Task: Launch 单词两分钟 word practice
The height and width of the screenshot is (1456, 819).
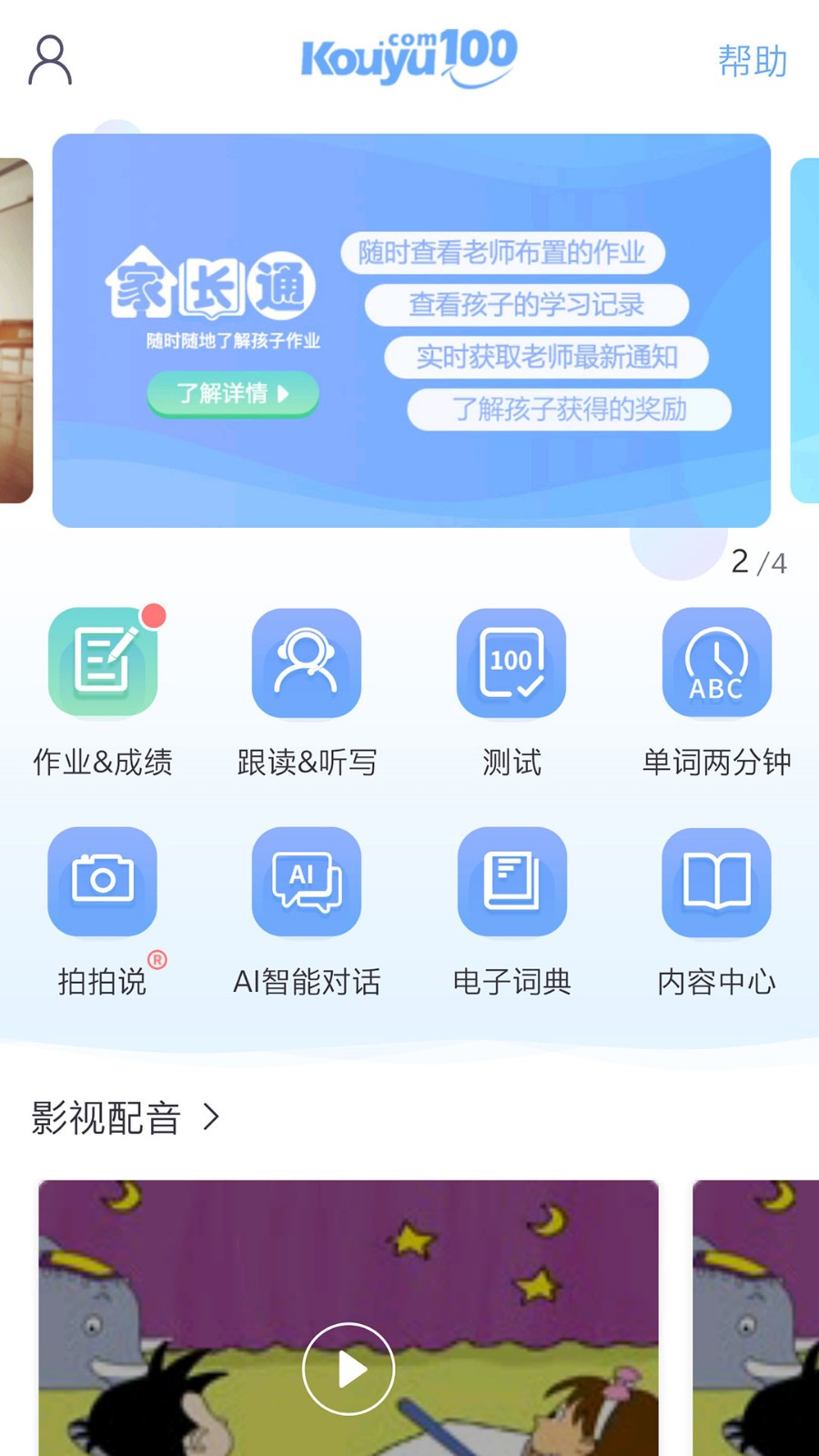Action: click(716, 662)
